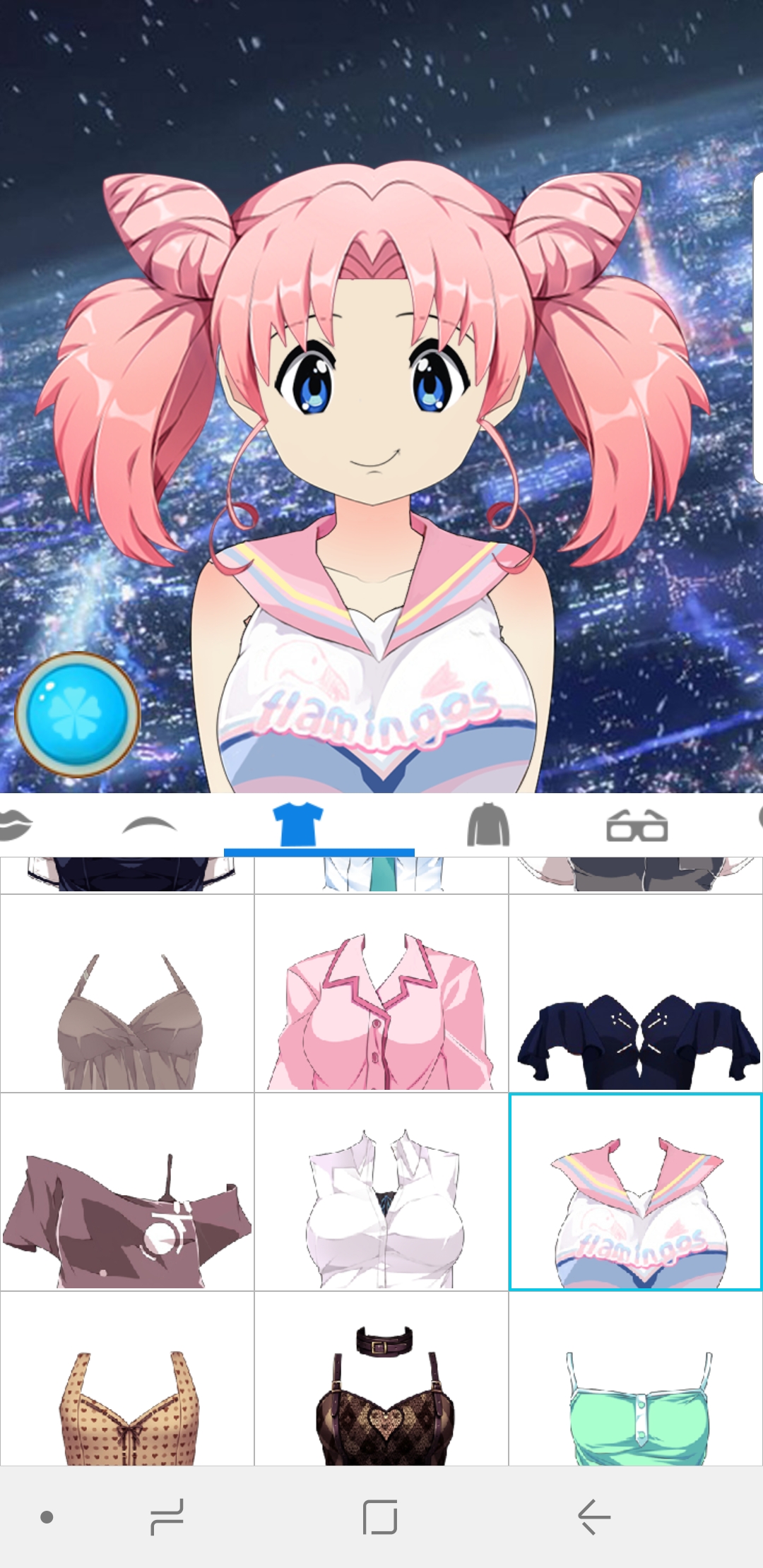This screenshot has height=1568, width=763.
Task: Pick the brown off-shoulder t-shirt
Action: [127, 1192]
